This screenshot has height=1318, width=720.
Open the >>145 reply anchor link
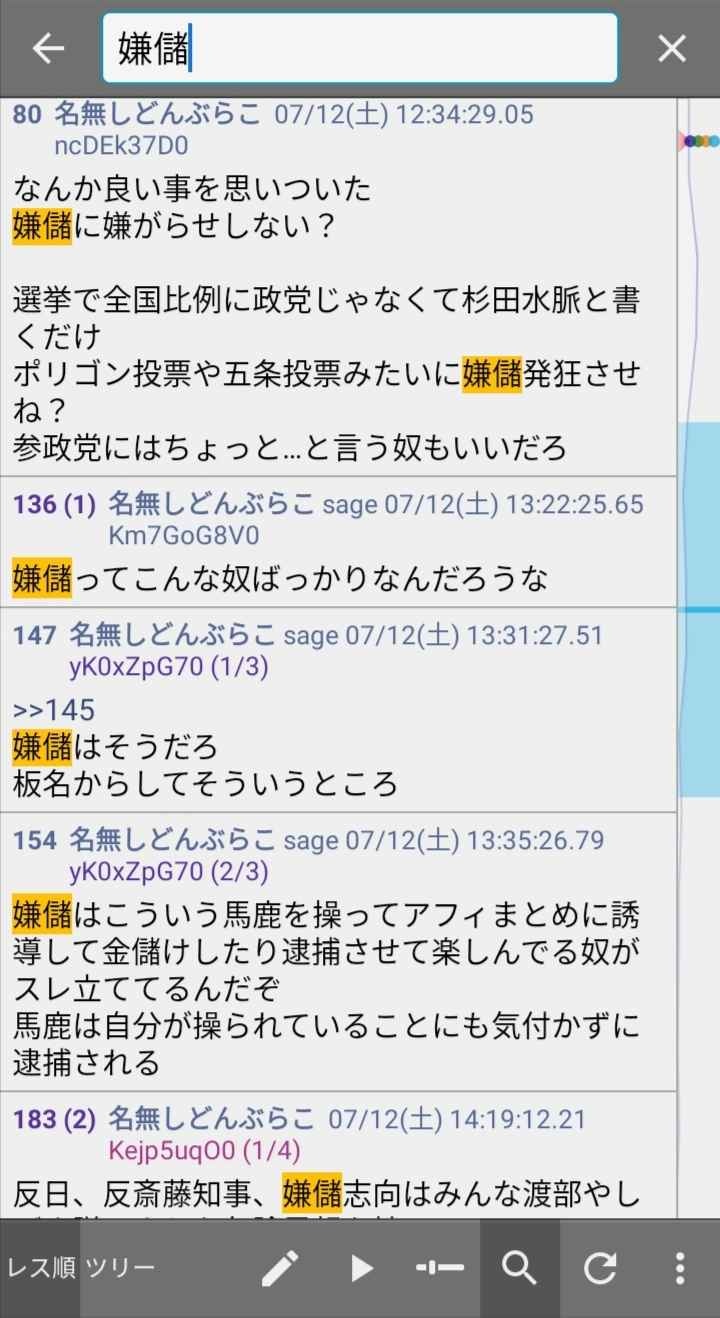[x=54, y=710]
